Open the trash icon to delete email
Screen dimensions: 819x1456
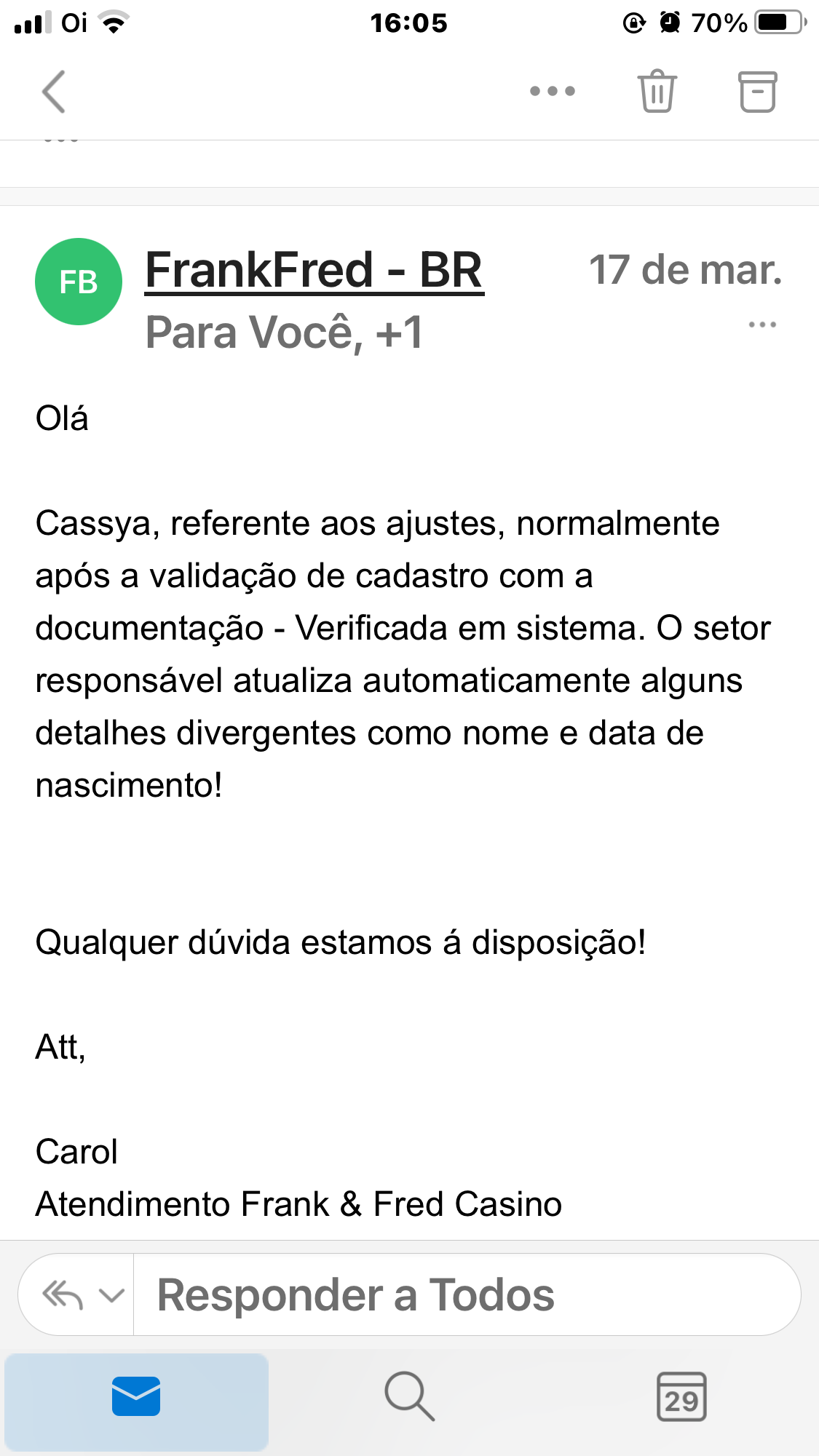click(657, 92)
